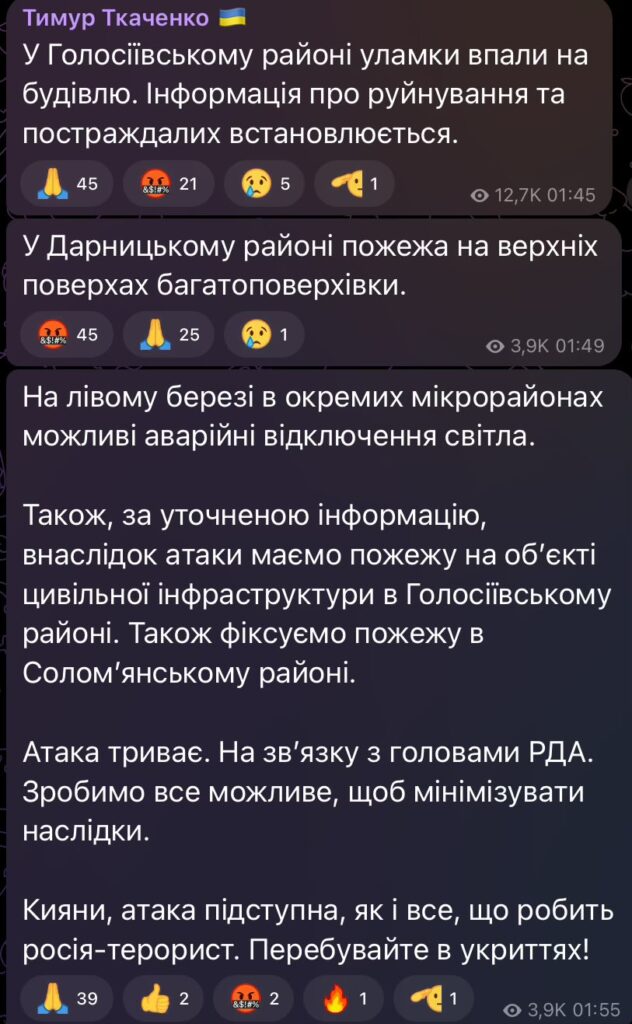
Task: Tap angry reaction on the last post
Action: coord(253,998)
